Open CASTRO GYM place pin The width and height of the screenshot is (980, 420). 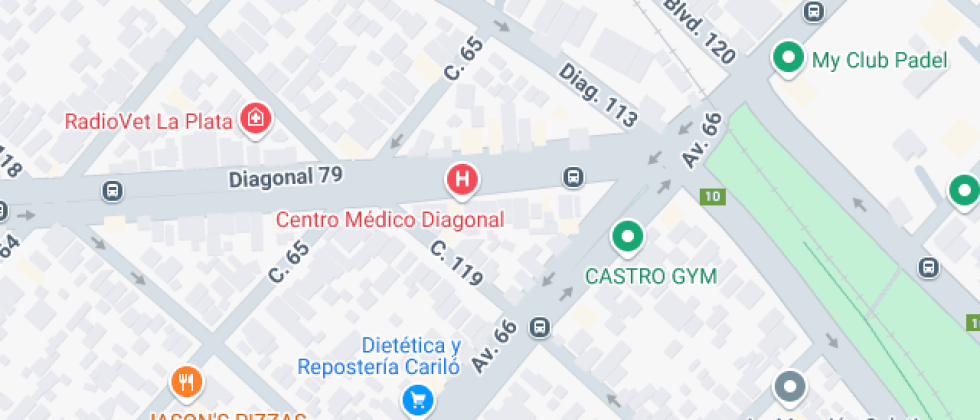[x=628, y=238]
